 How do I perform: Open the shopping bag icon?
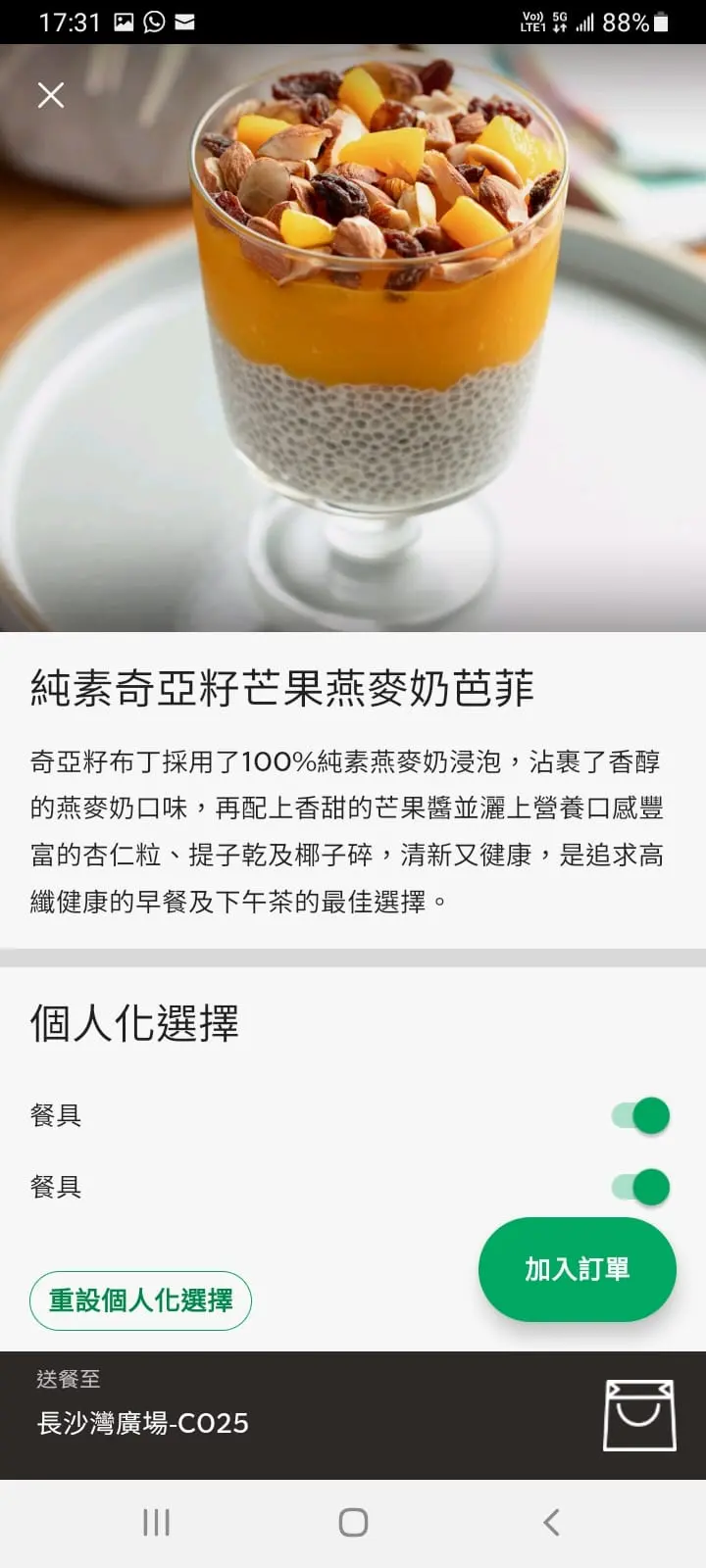[638, 1415]
